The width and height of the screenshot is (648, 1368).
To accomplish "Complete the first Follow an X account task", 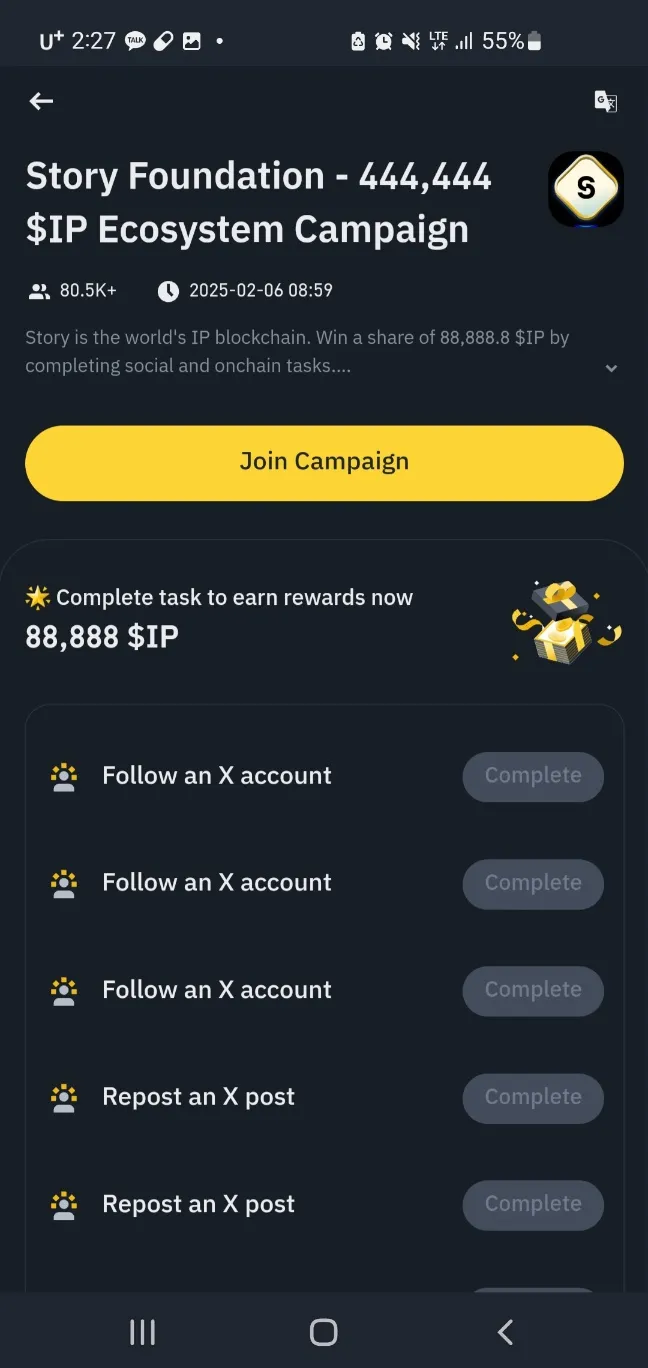I will point(532,776).
